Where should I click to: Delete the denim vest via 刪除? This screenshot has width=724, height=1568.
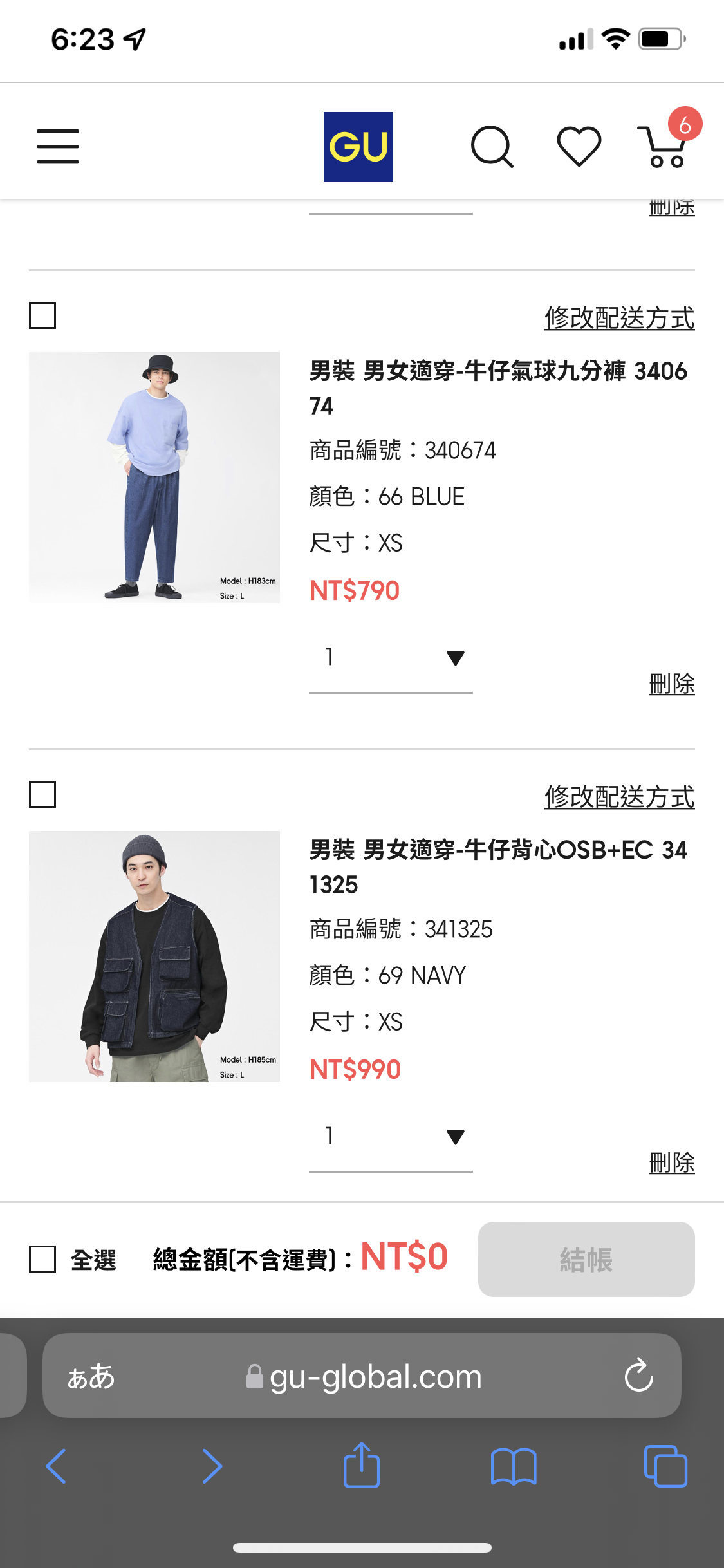(671, 1162)
